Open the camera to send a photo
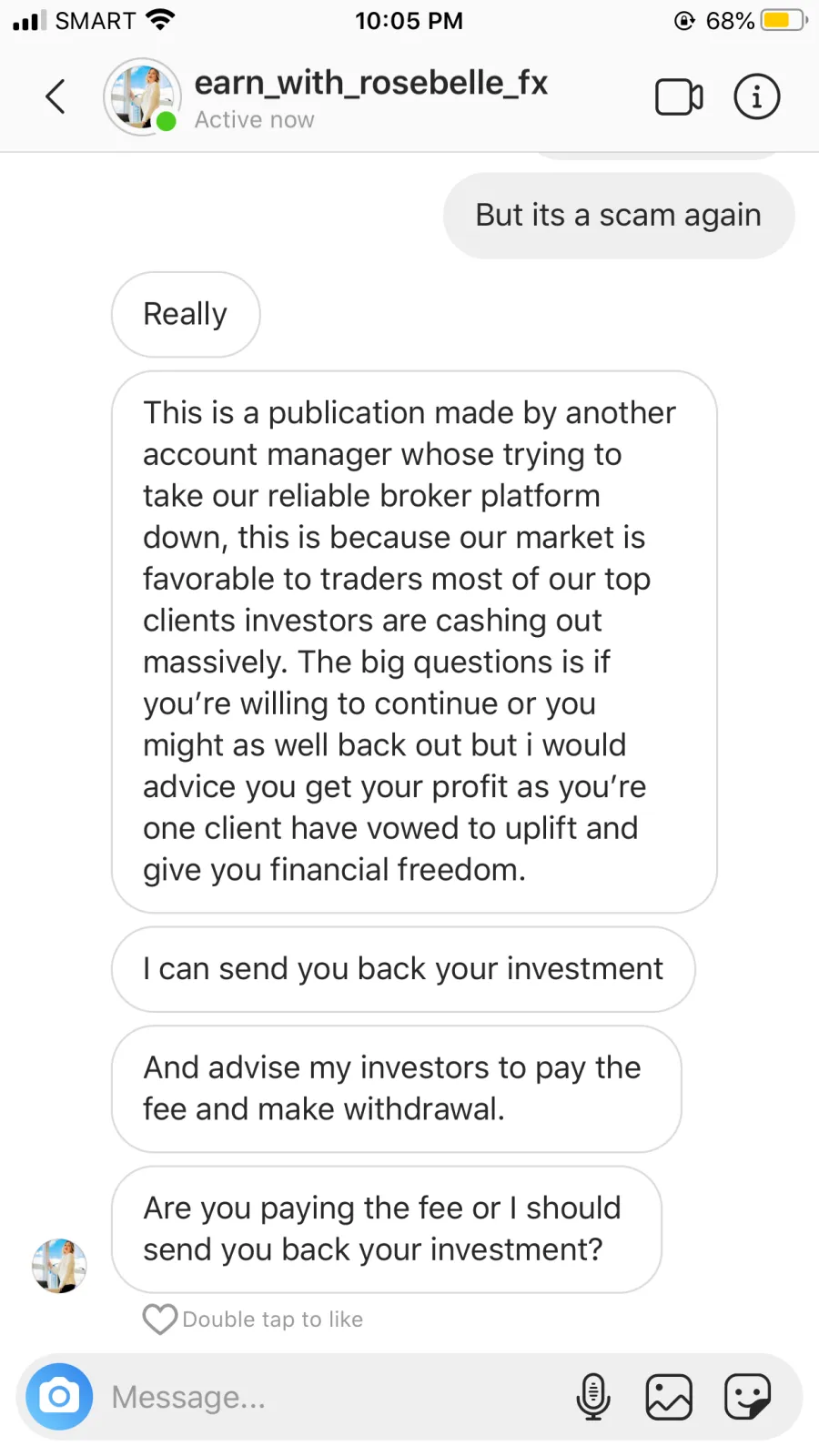Viewport: 819px width, 1456px height. (x=59, y=1396)
